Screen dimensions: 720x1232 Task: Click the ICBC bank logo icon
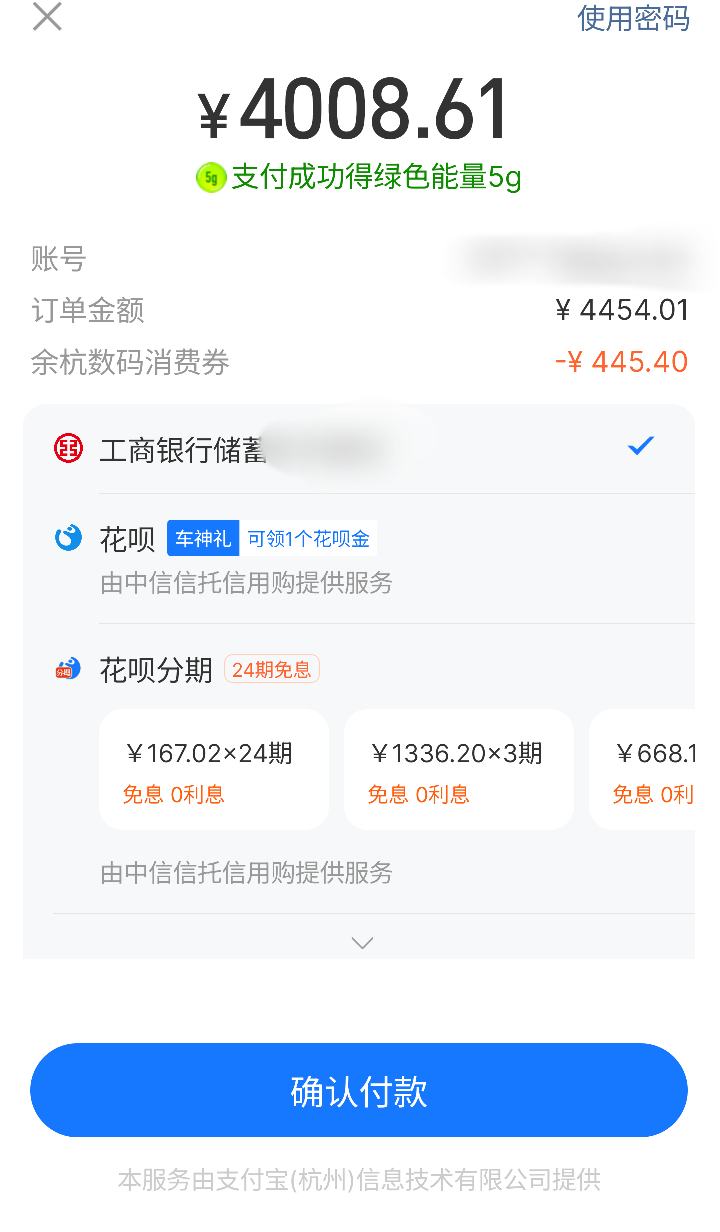click(x=65, y=447)
